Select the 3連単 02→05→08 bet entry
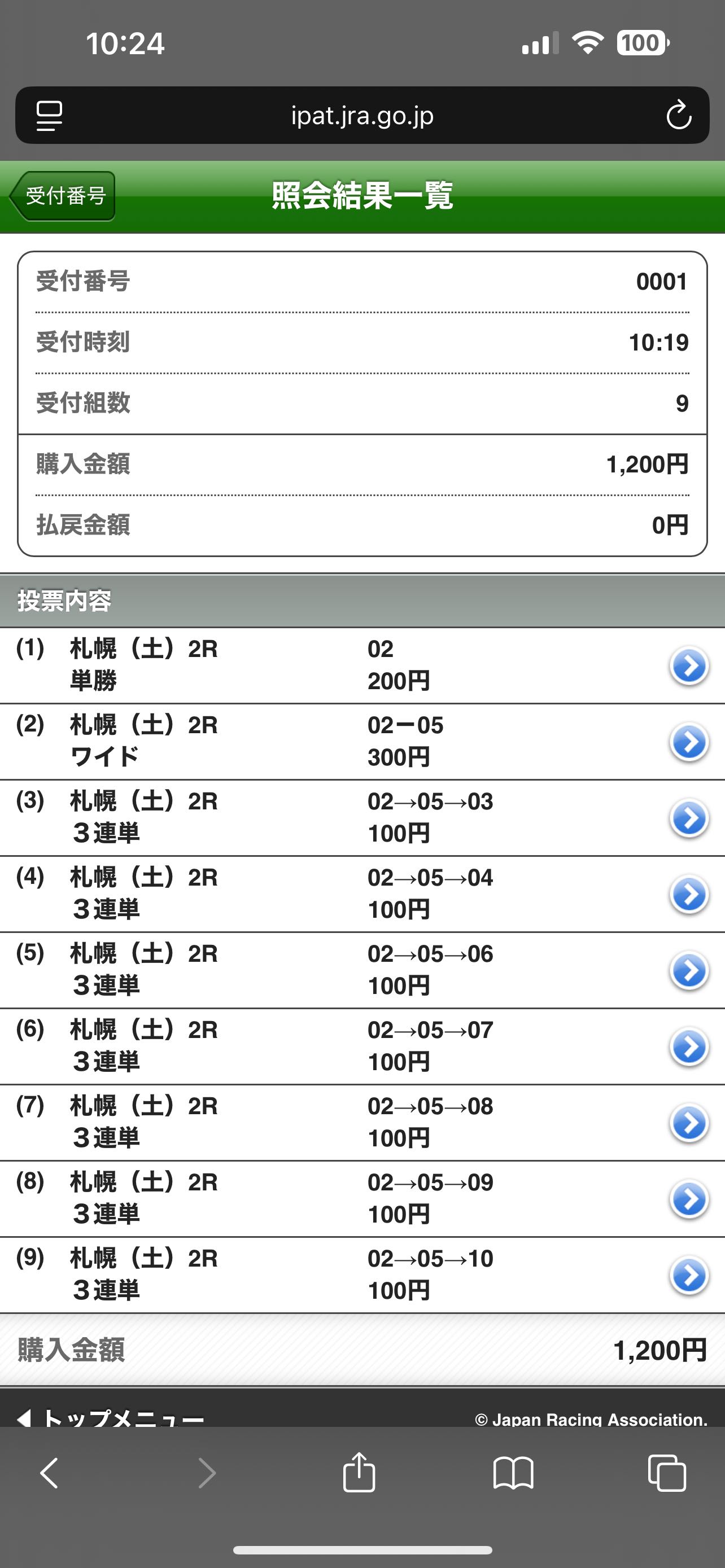This screenshot has width=725, height=1568. click(x=688, y=1123)
